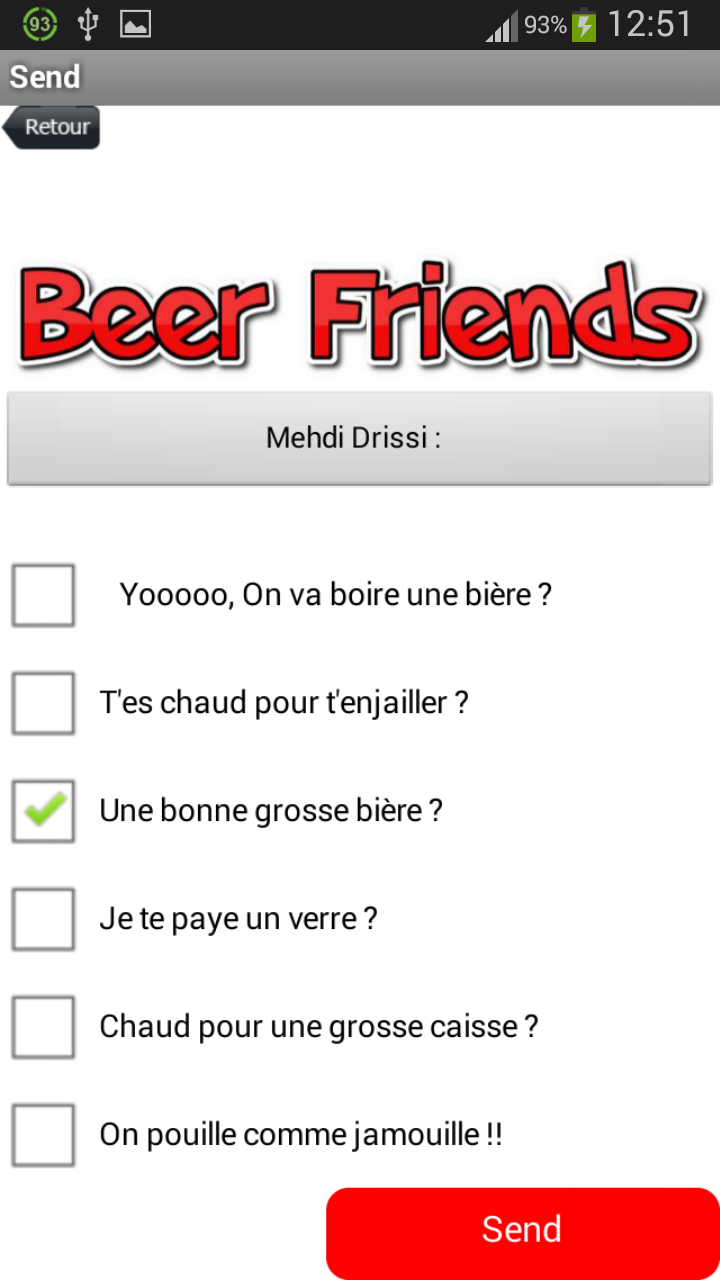Screen dimensions: 720x1280
Task: Uncheck 'Une bonne grosse bière ?'
Action: click(44, 811)
